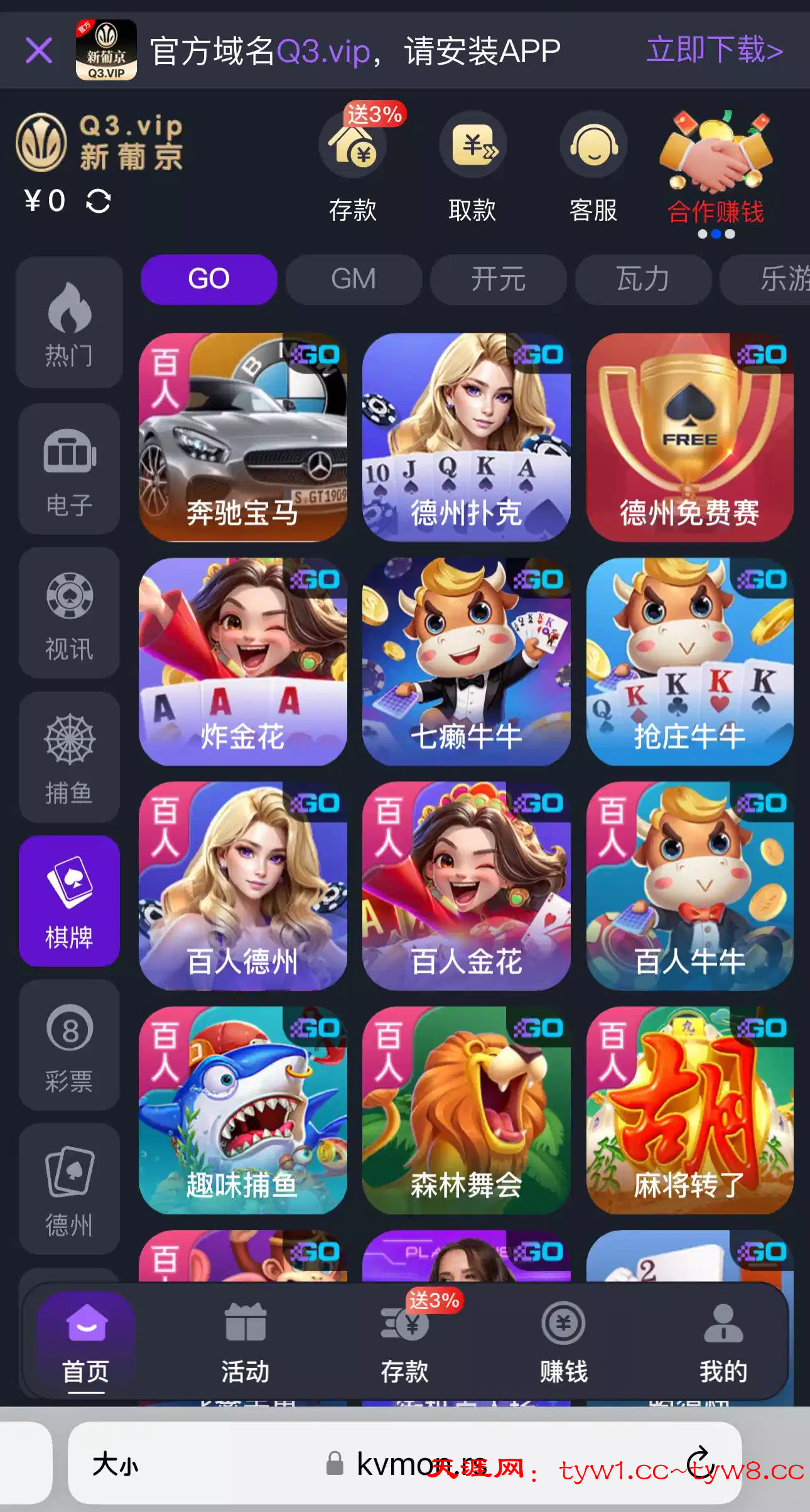This screenshot has height=1512, width=810.
Task: Launch the 德州扑克 game tile
Action: pyautogui.click(x=467, y=437)
